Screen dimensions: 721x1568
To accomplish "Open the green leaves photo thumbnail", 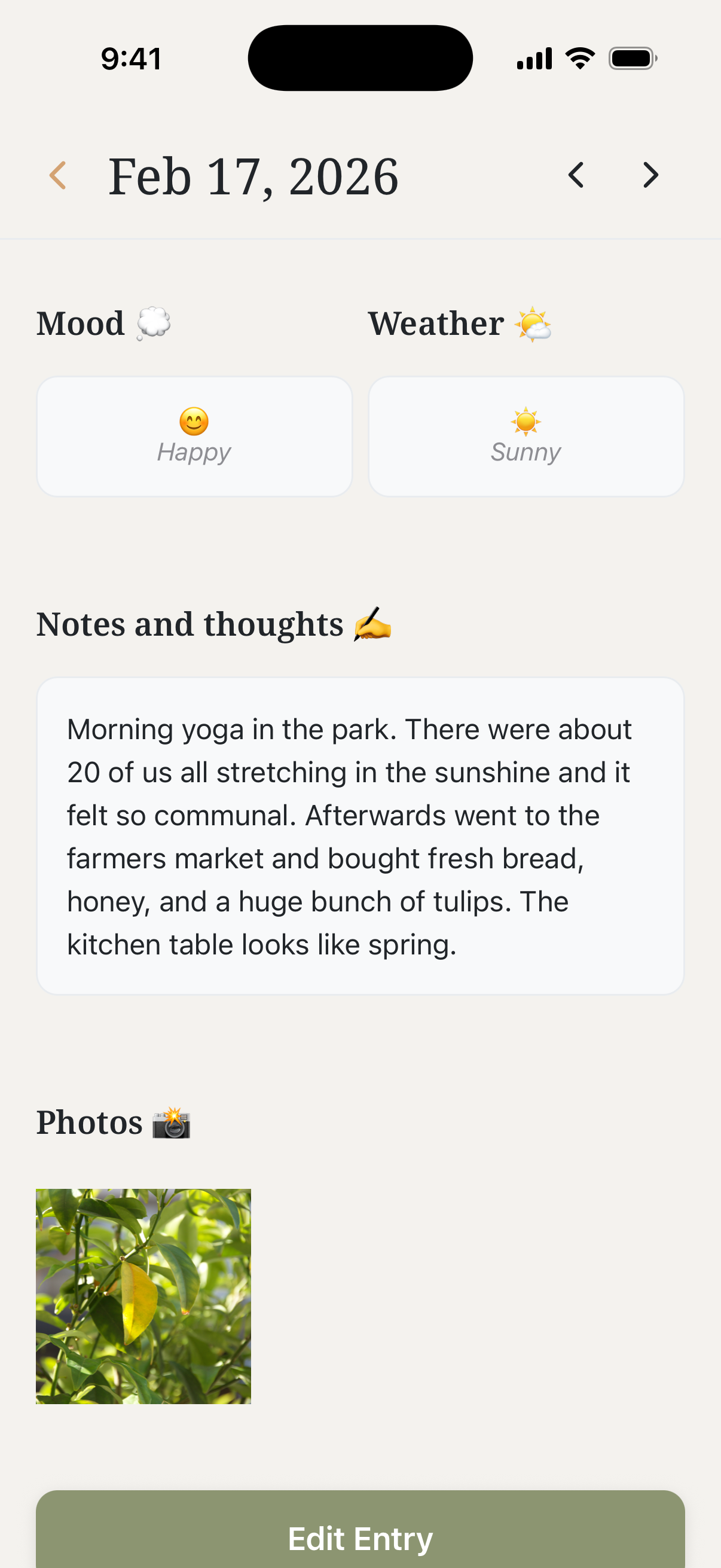I will pos(143,1297).
